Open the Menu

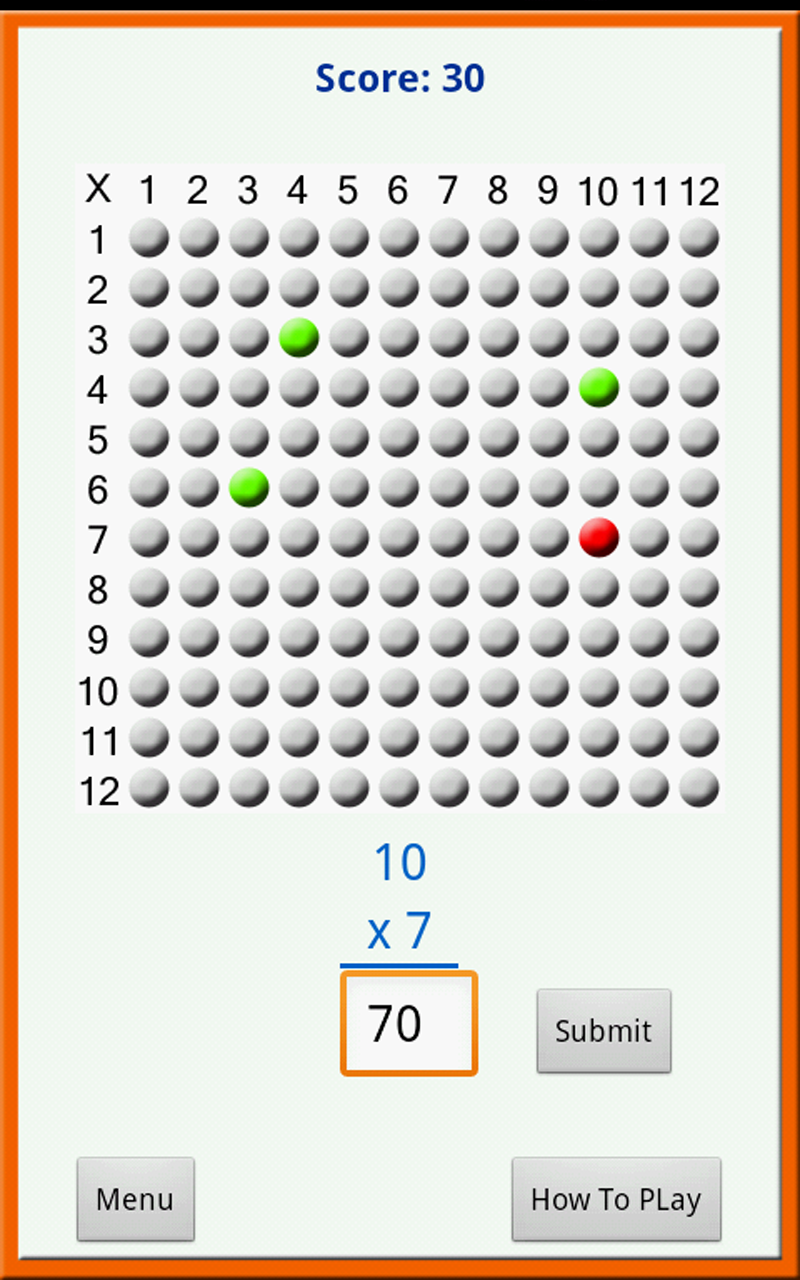135,1199
